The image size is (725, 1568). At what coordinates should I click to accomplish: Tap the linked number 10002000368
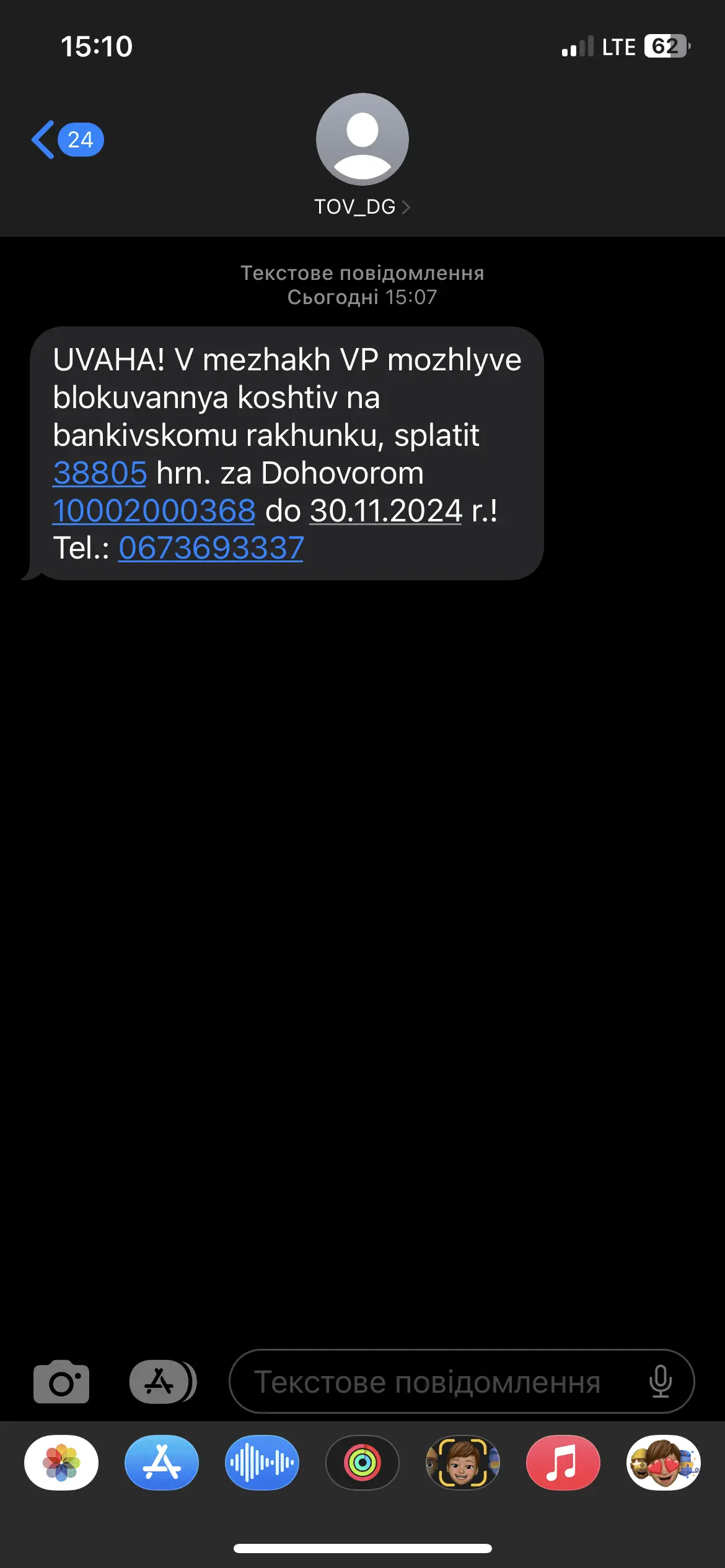pyautogui.click(x=154, y=512)
